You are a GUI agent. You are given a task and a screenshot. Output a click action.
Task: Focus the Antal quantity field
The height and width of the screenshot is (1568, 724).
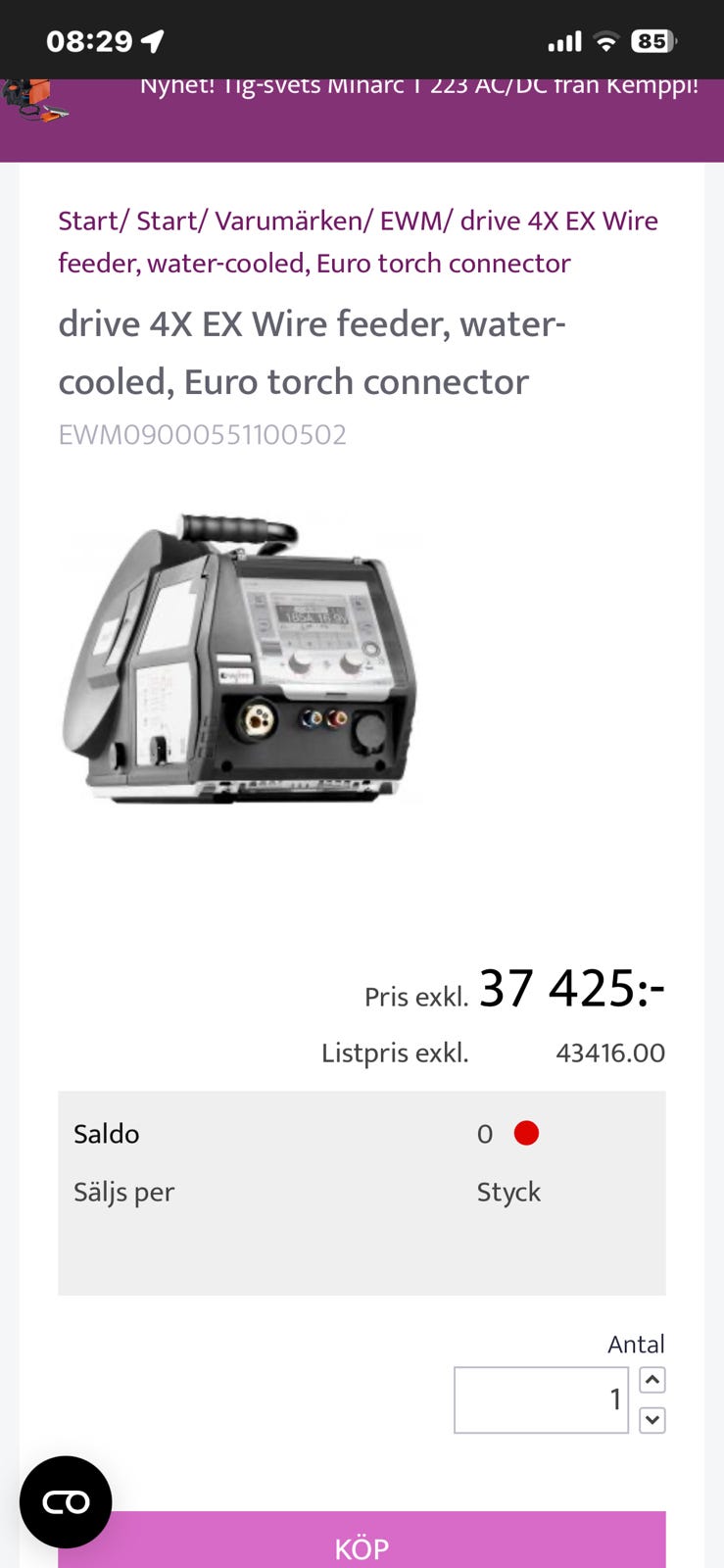(x=540, y=1399)
